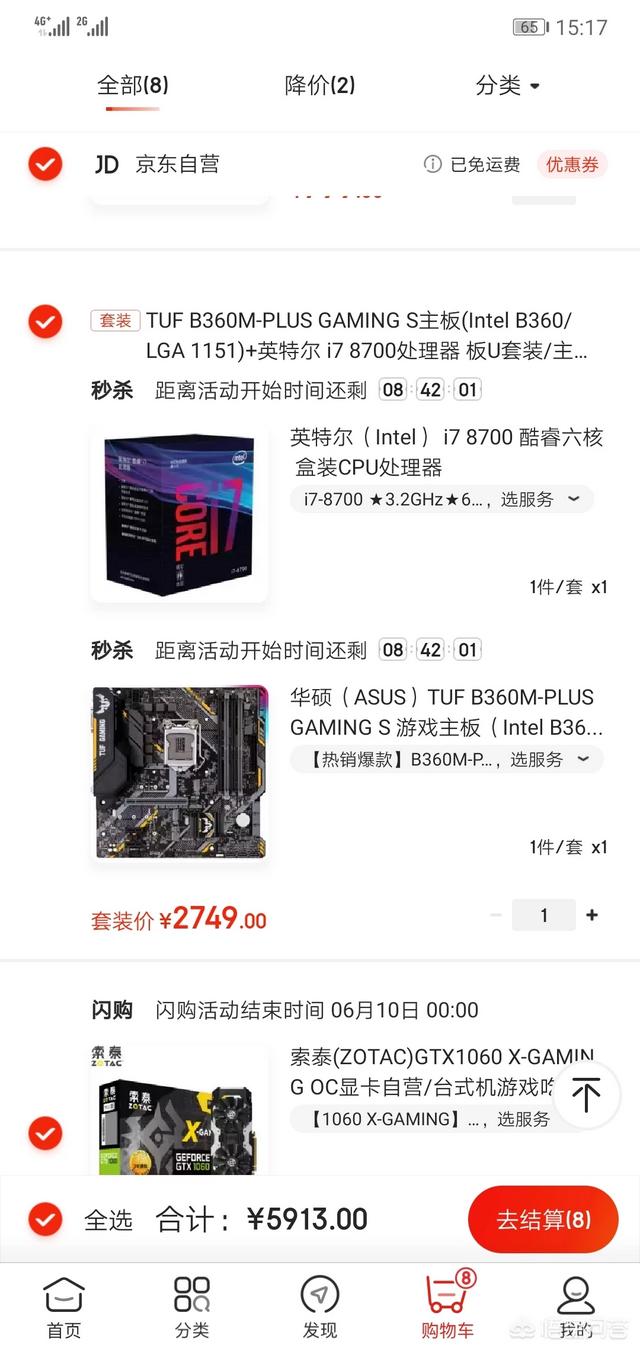
Task: Expand the i7-8700 3.2GHz options selector
Action: point(441,499)
